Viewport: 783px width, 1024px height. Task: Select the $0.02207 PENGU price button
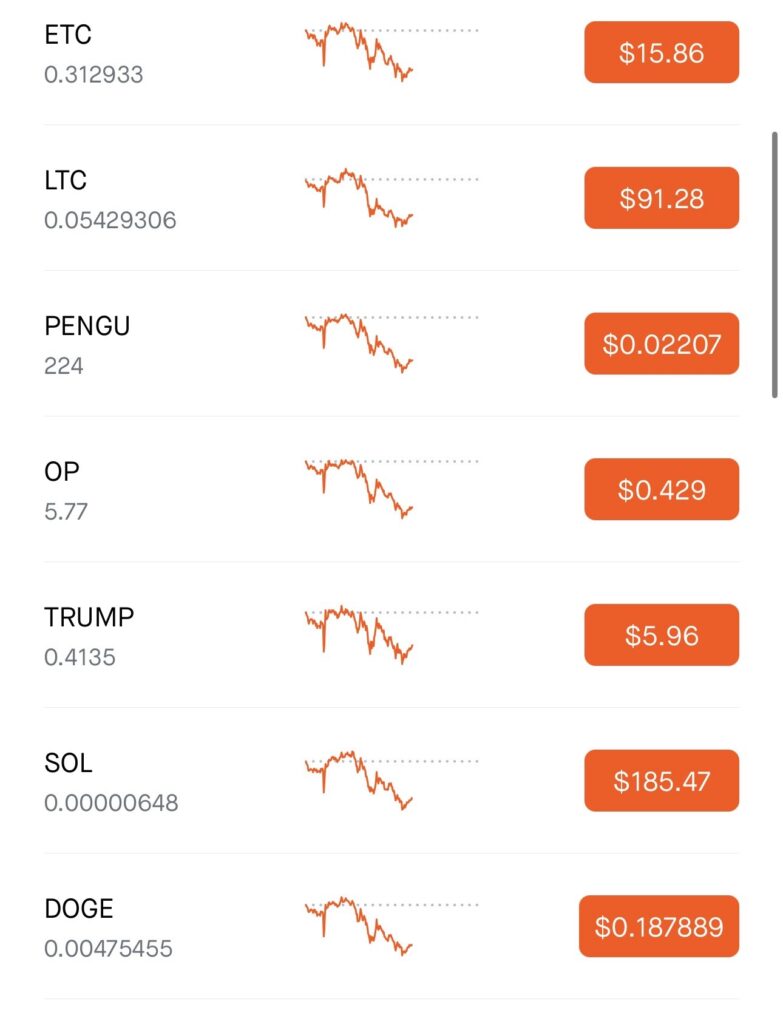(x=661, y=344)
